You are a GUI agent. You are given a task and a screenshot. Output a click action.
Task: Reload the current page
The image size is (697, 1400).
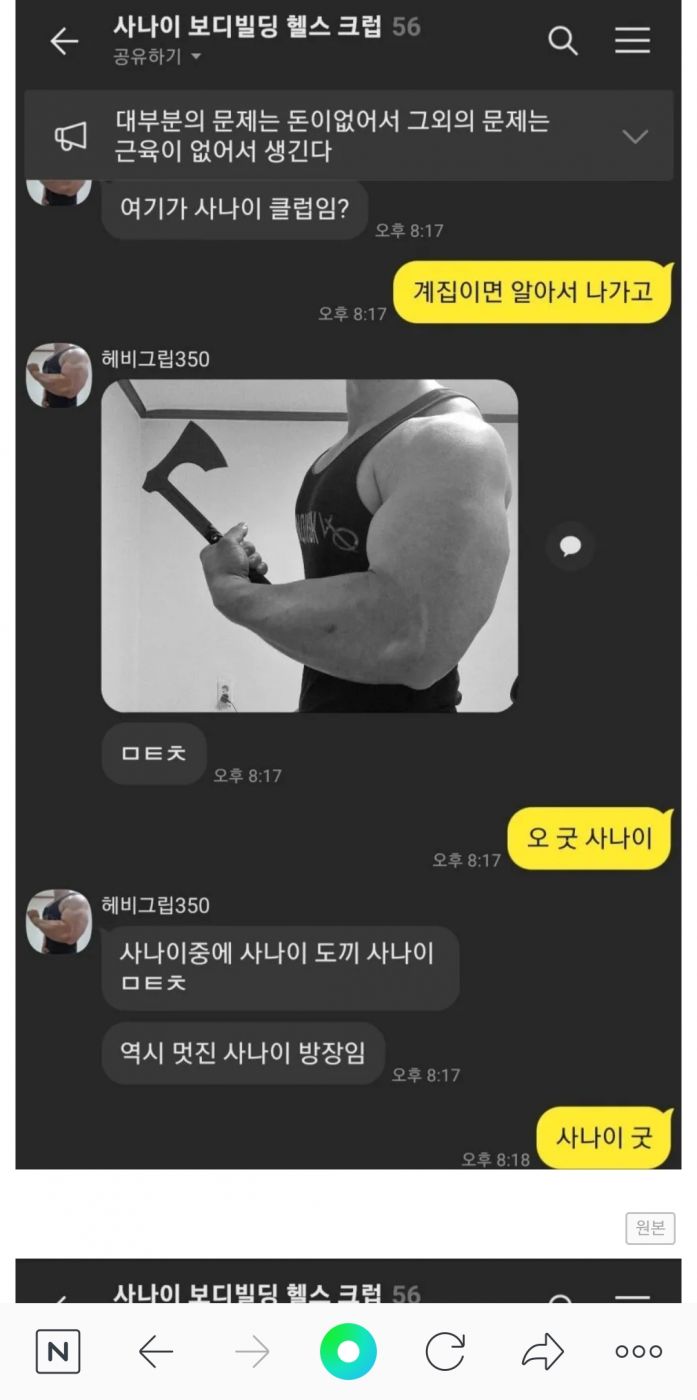(x=445, y=1352)
